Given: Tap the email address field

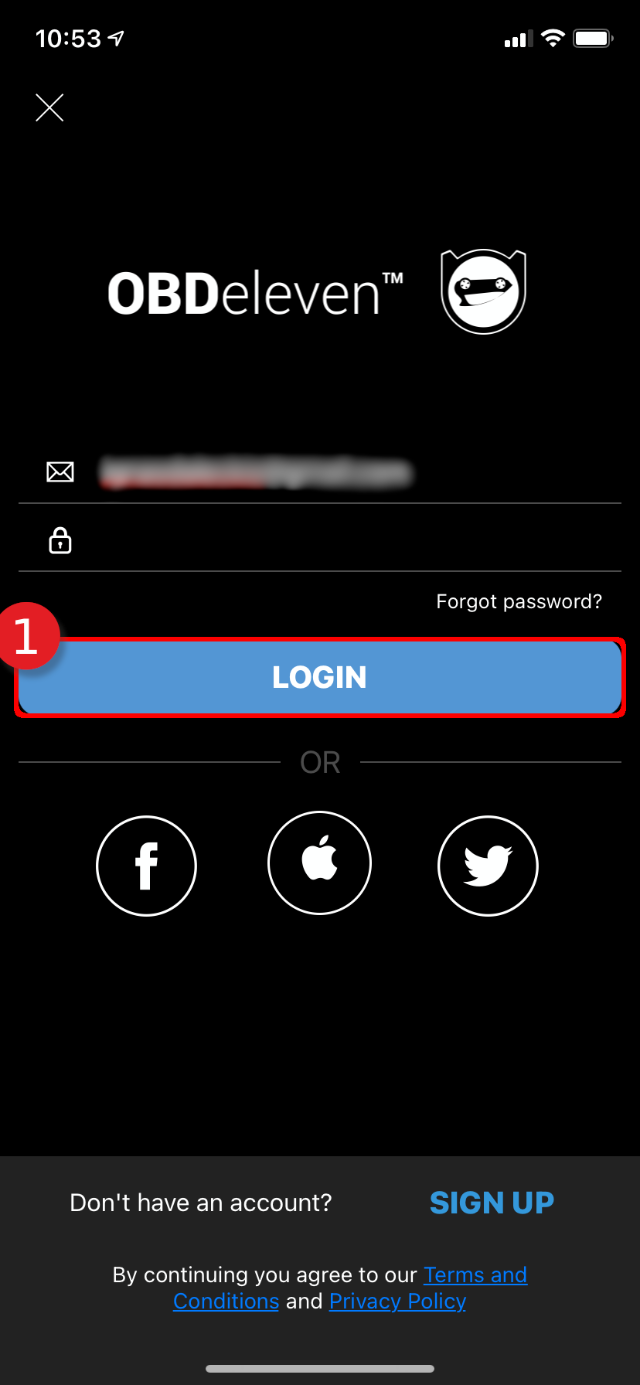Looking at the screenshot, I should [320, 471].
